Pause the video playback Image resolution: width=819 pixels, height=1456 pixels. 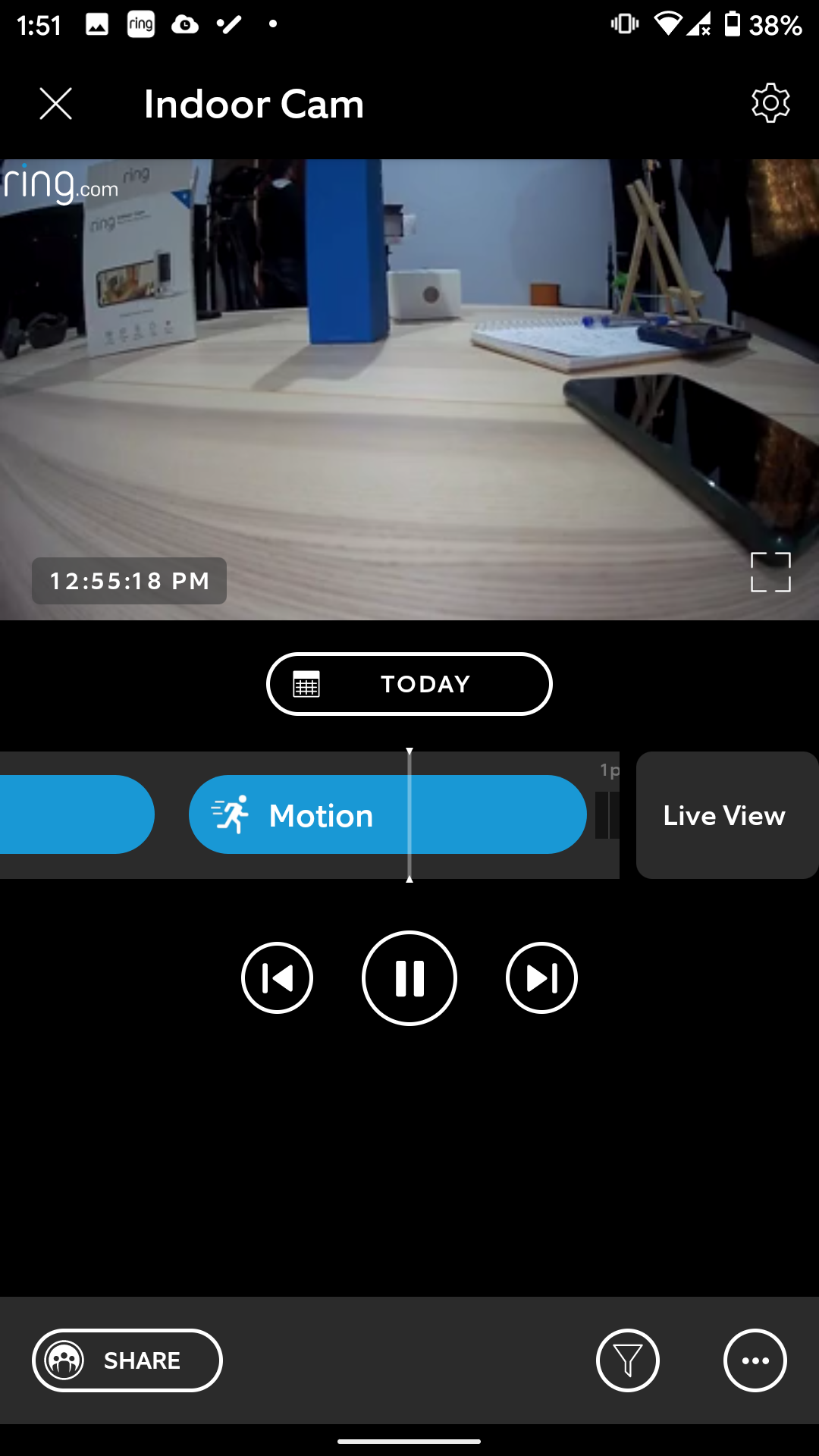(x=409, y=978)
